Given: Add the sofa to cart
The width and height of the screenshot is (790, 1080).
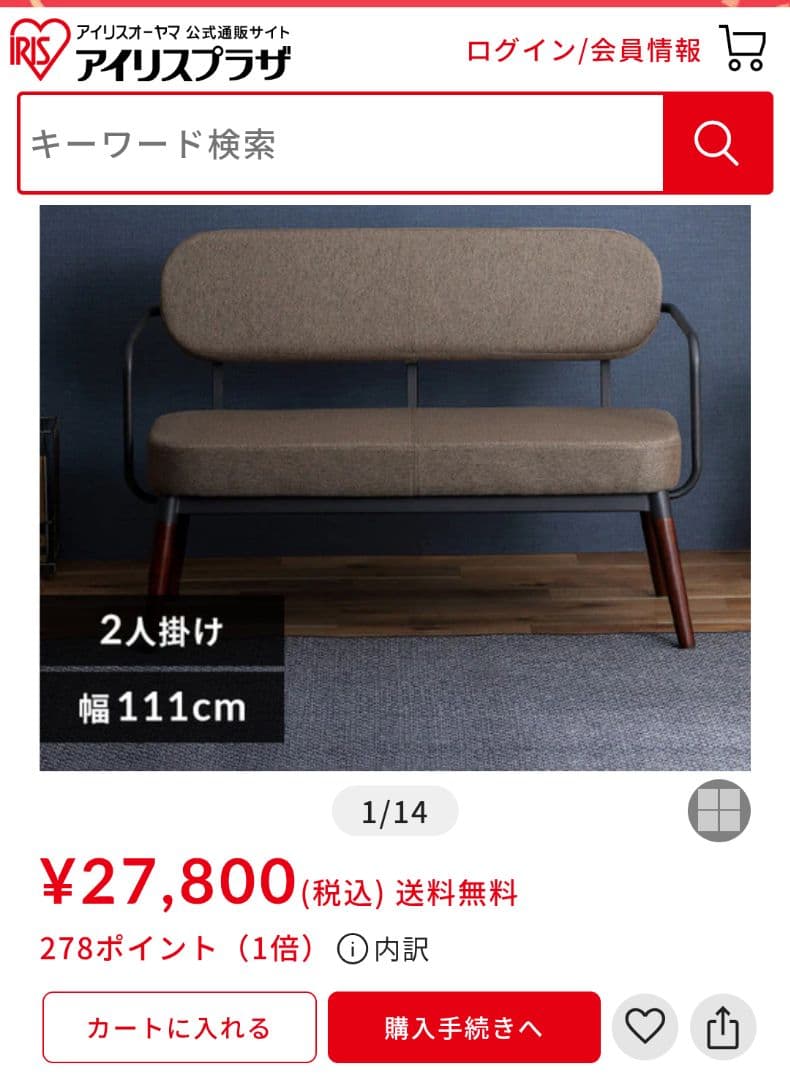Looking at the screenshot, I should coord(179,1027).
